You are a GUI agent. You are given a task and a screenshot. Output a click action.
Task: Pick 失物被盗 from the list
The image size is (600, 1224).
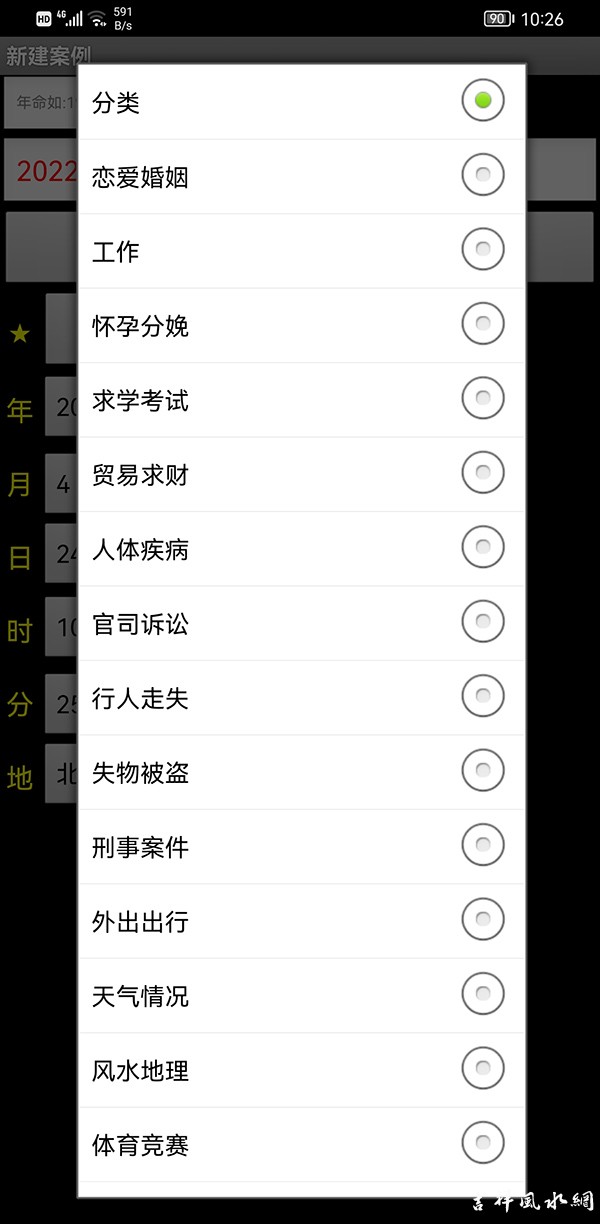click(302, 773)
